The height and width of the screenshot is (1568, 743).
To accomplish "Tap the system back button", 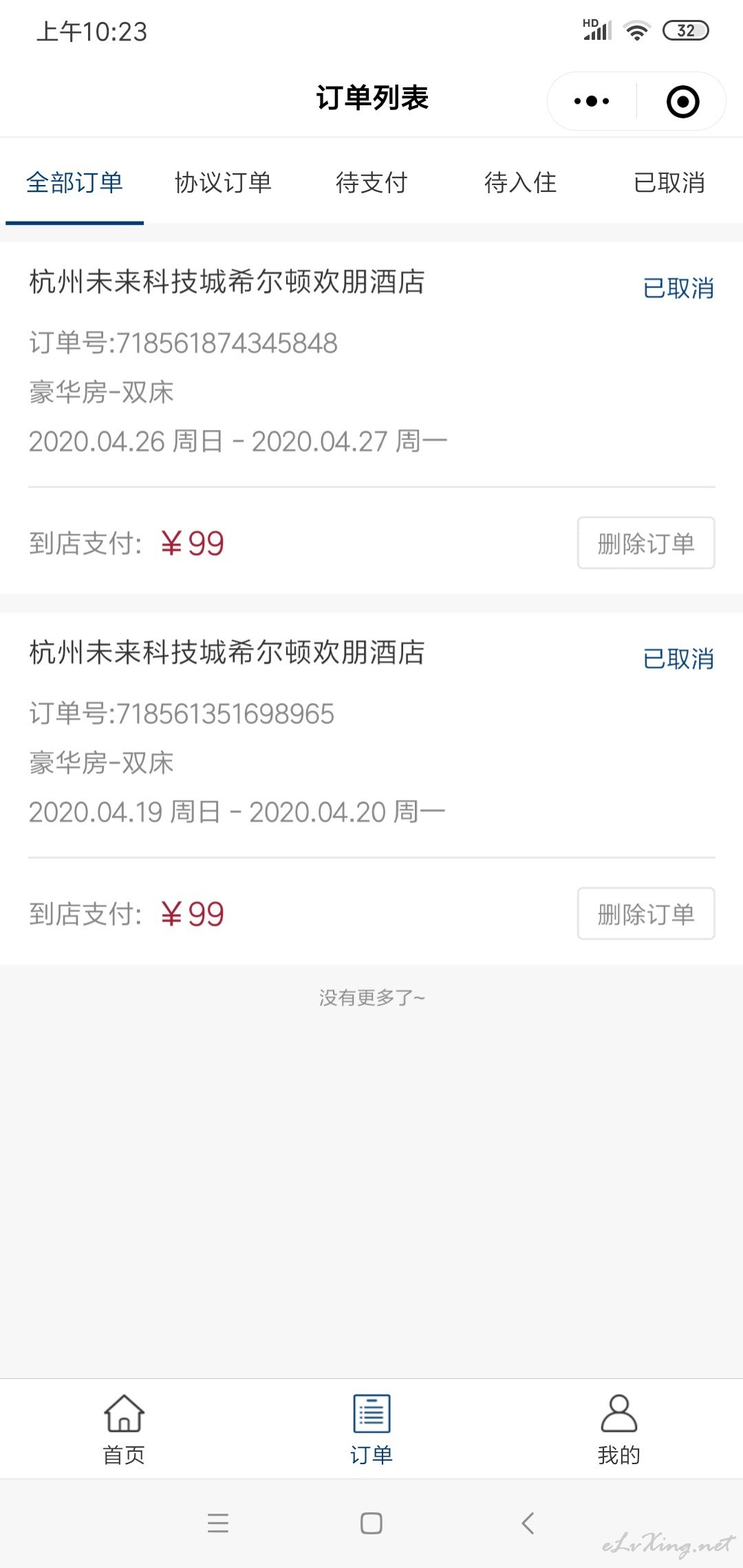I will tap(528, 1523).
